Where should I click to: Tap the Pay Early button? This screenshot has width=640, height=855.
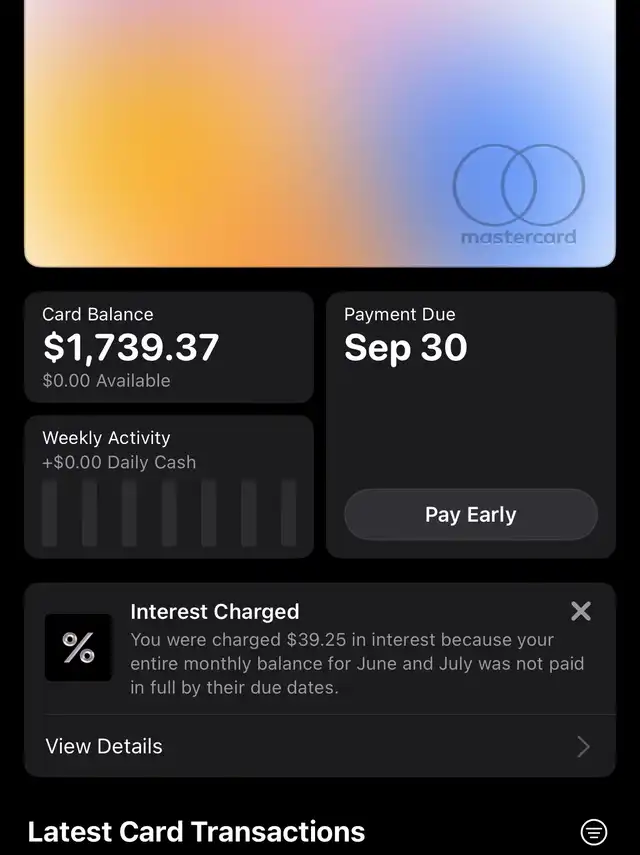(470, 515)
